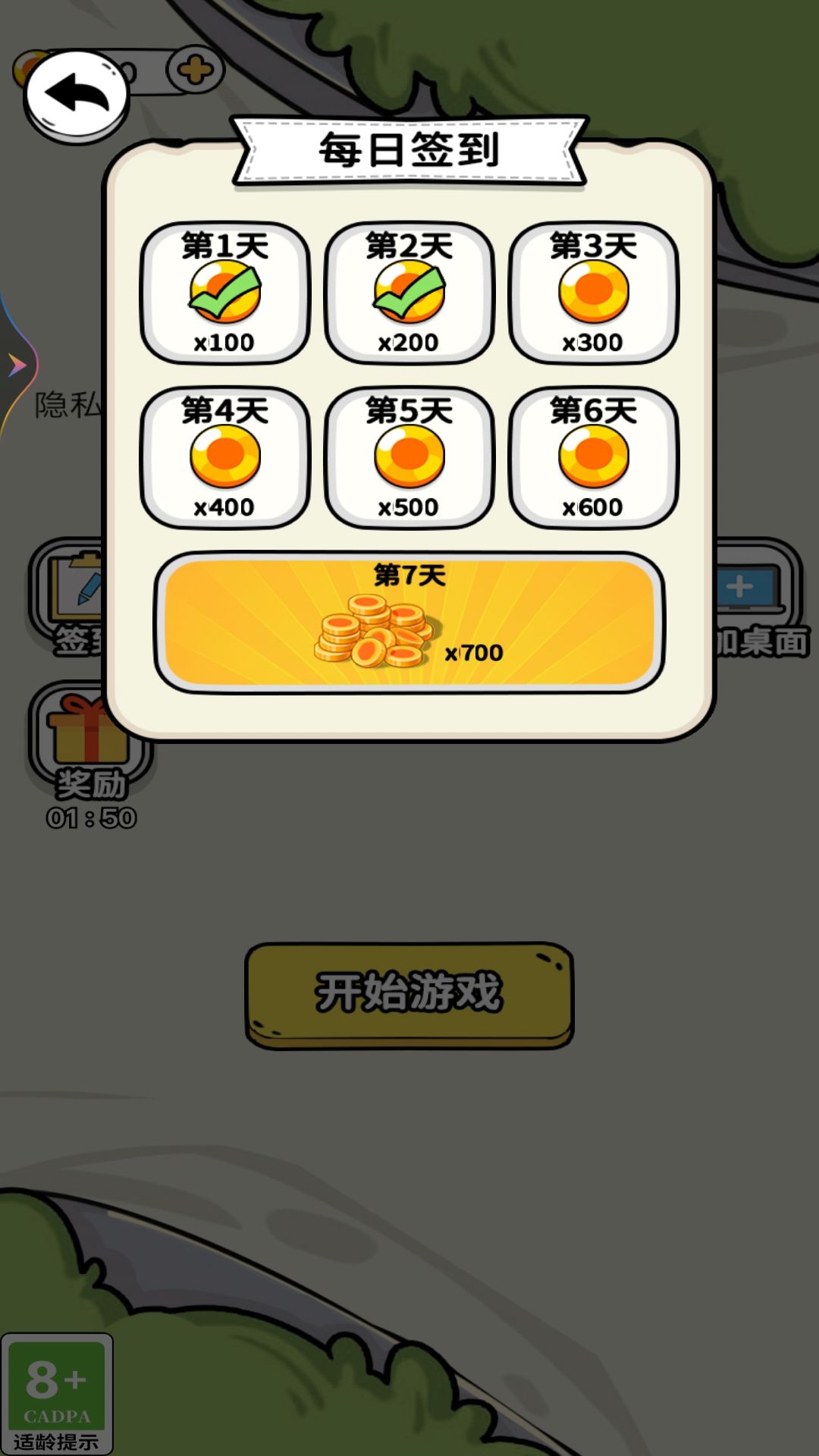This screenshot has height=1456, width=819.
Task: Select the Day 6 x600 coin icon
Action: [x=595, y=455]
